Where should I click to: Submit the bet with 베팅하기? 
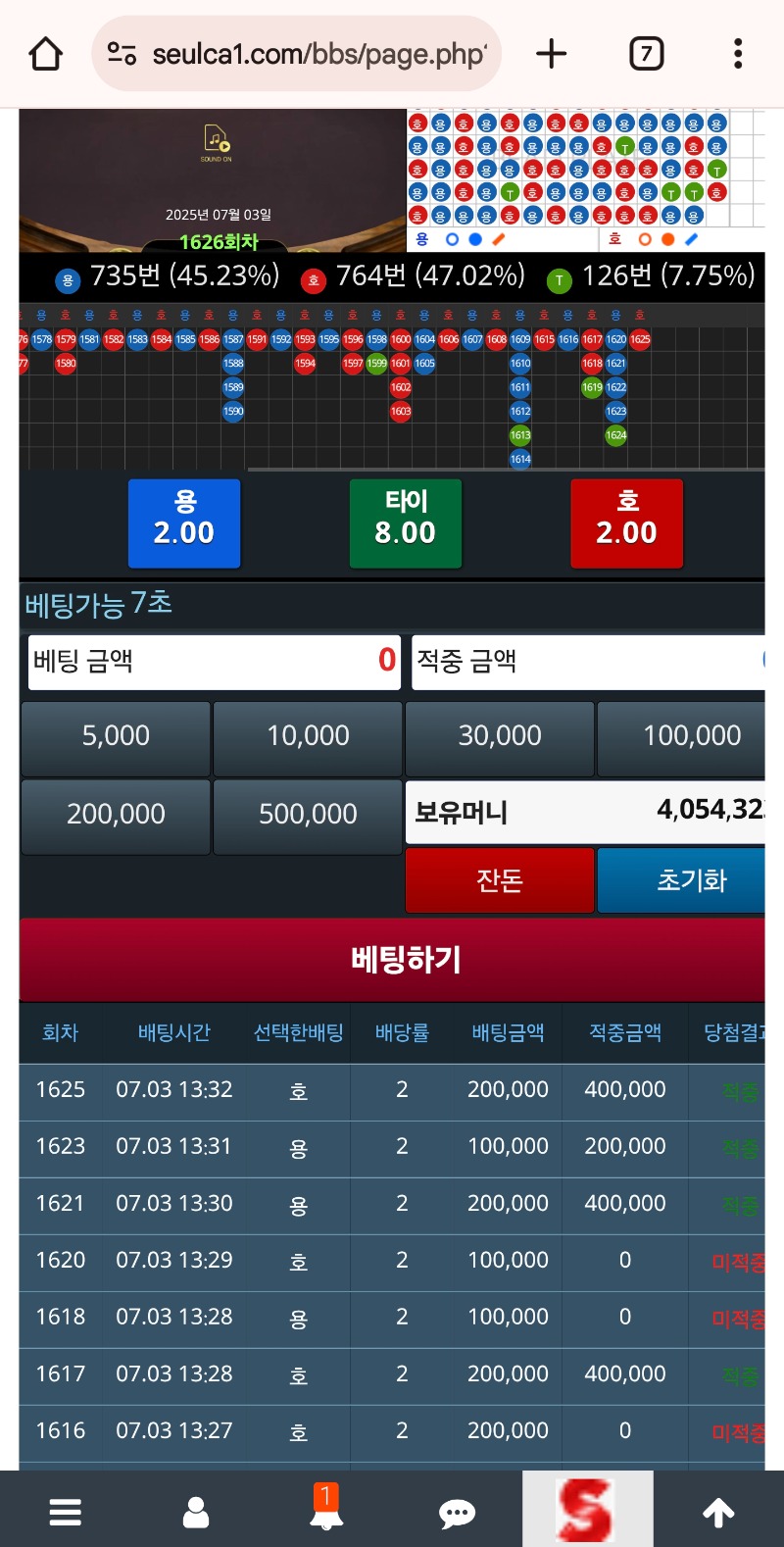click(405, 959)
